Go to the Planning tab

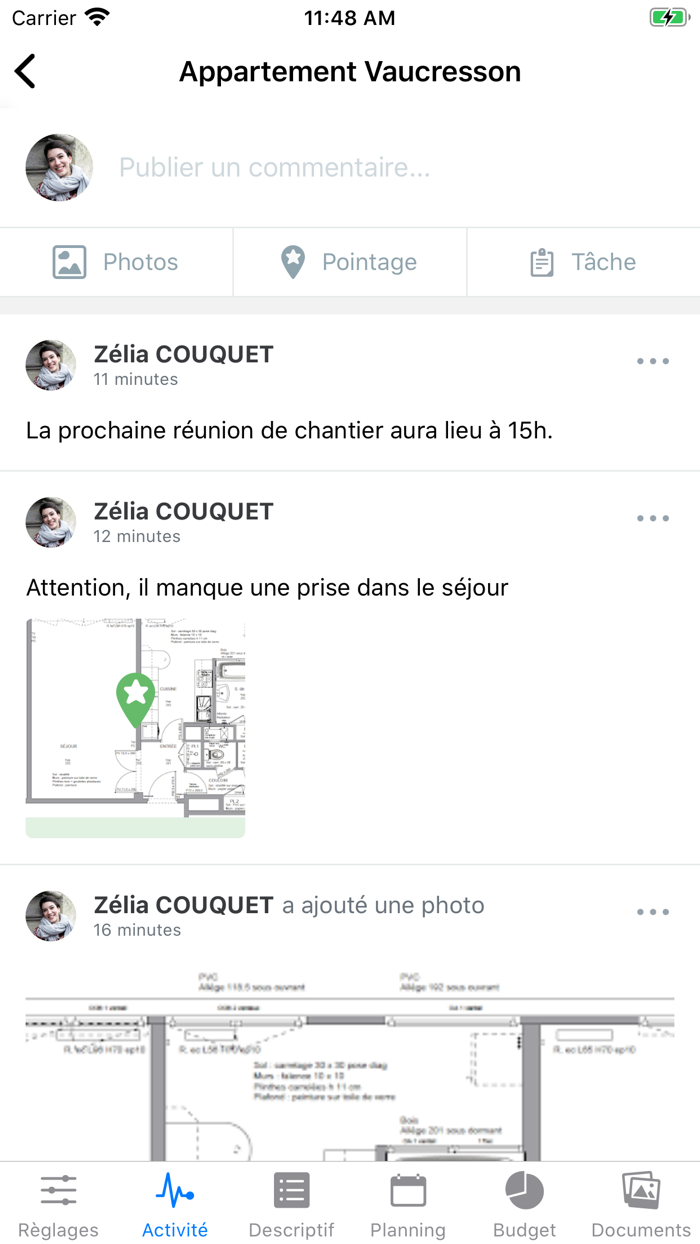coord(408,1204)
